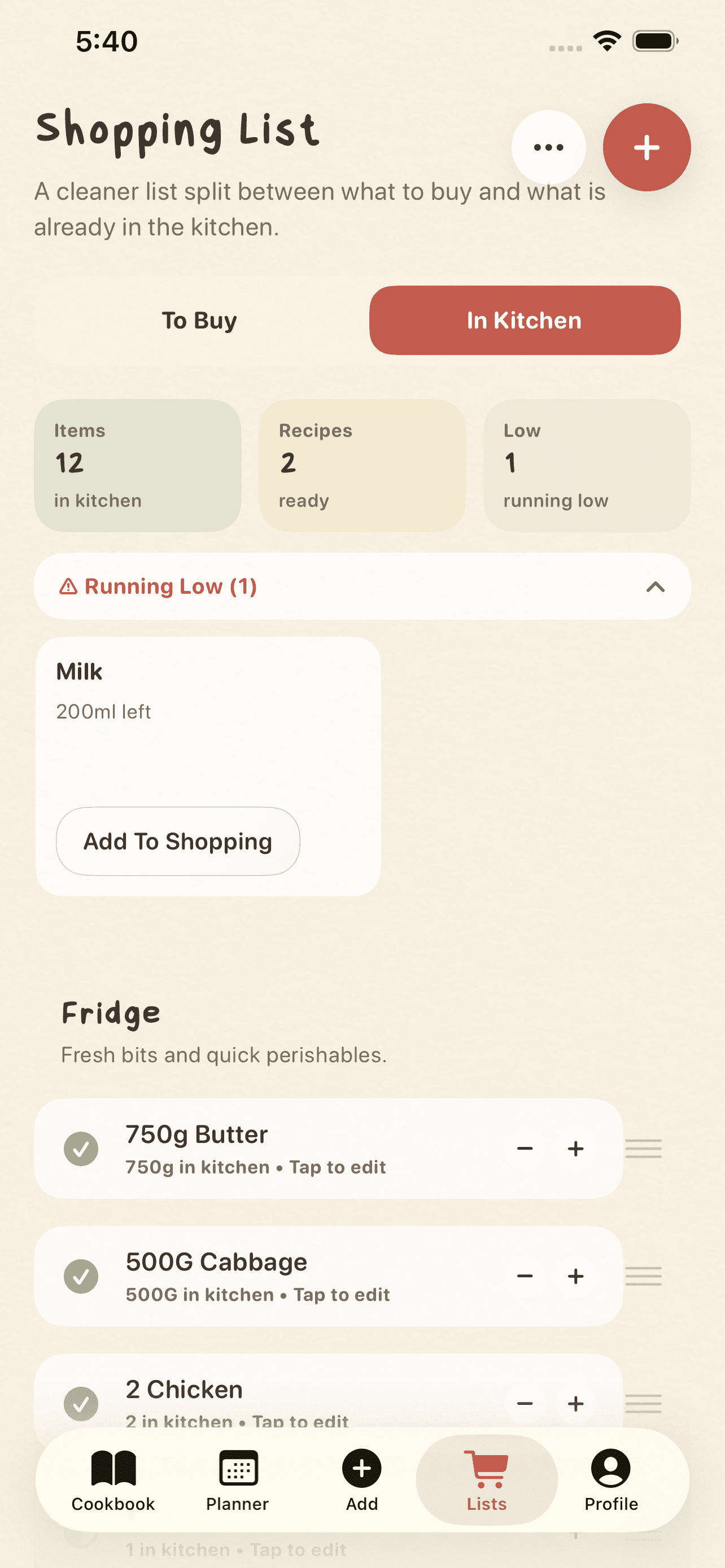Image resolution: width=725 pixels, height=1568 pixels.
Task: Edit the 750g Butter entry
Action: pos(256,1149)
